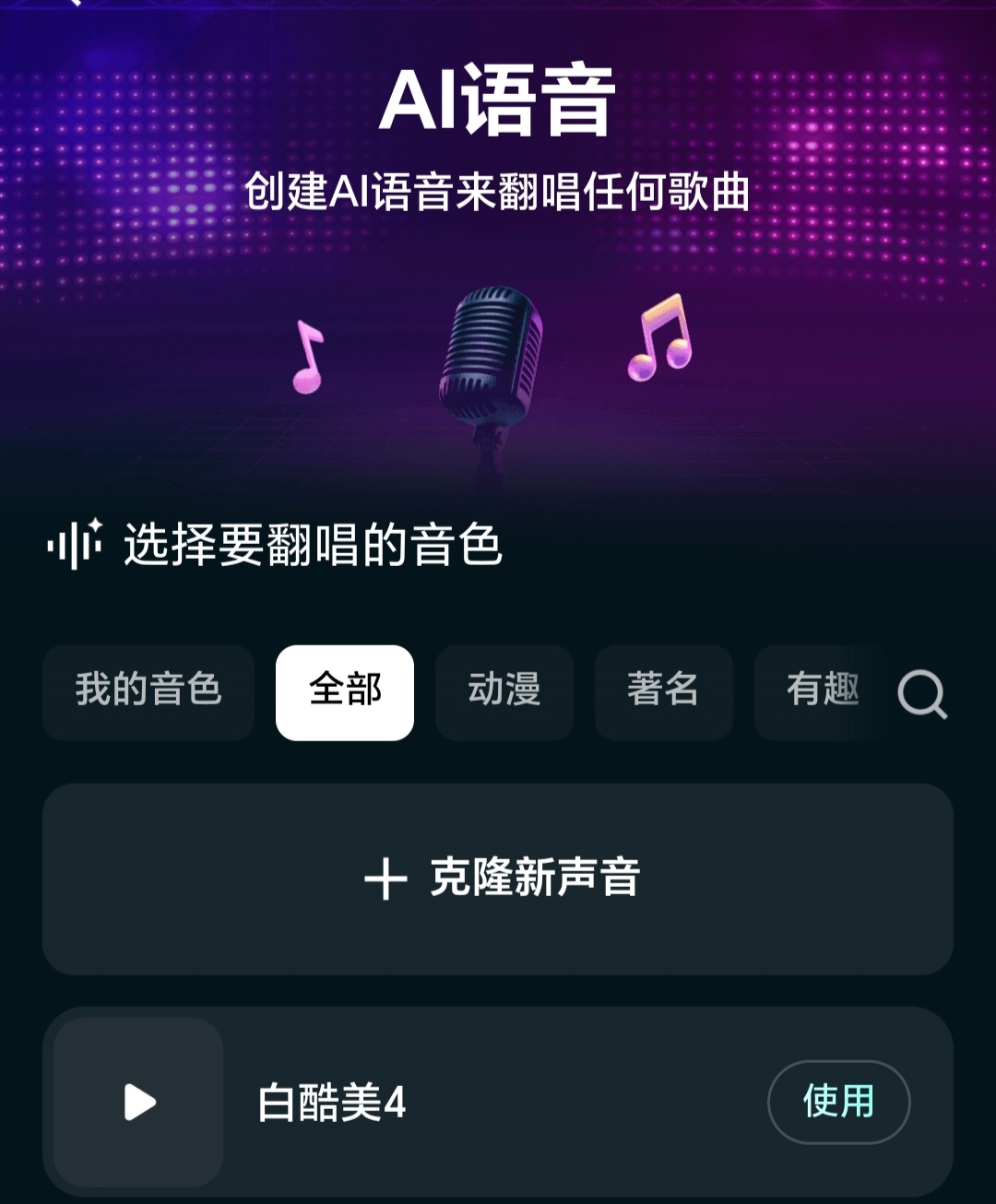Screen dimensions: 996x1204
Task: Use the 白酷美4 voice
Action: [838, 1102]
